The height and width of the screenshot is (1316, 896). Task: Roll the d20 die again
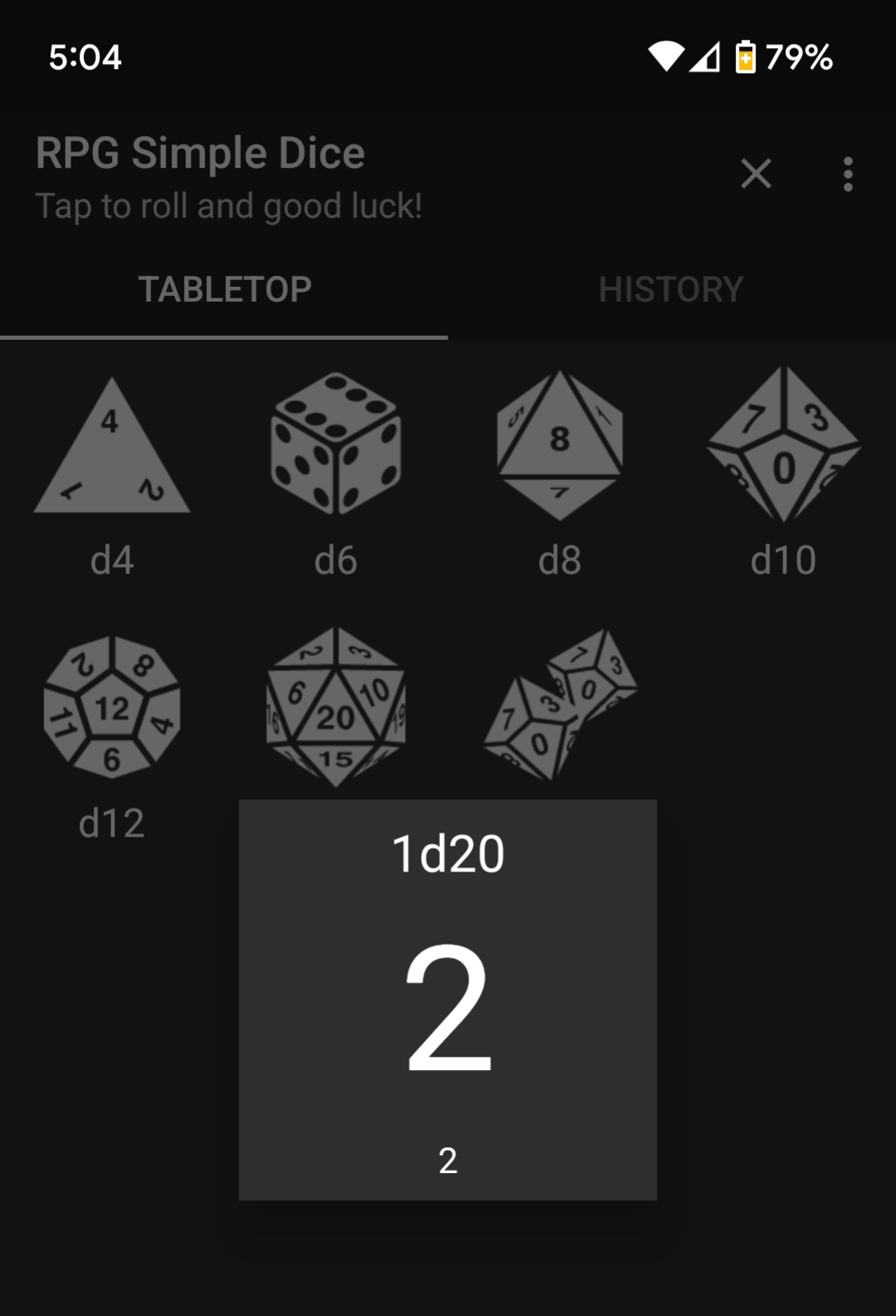click(335, 708)
